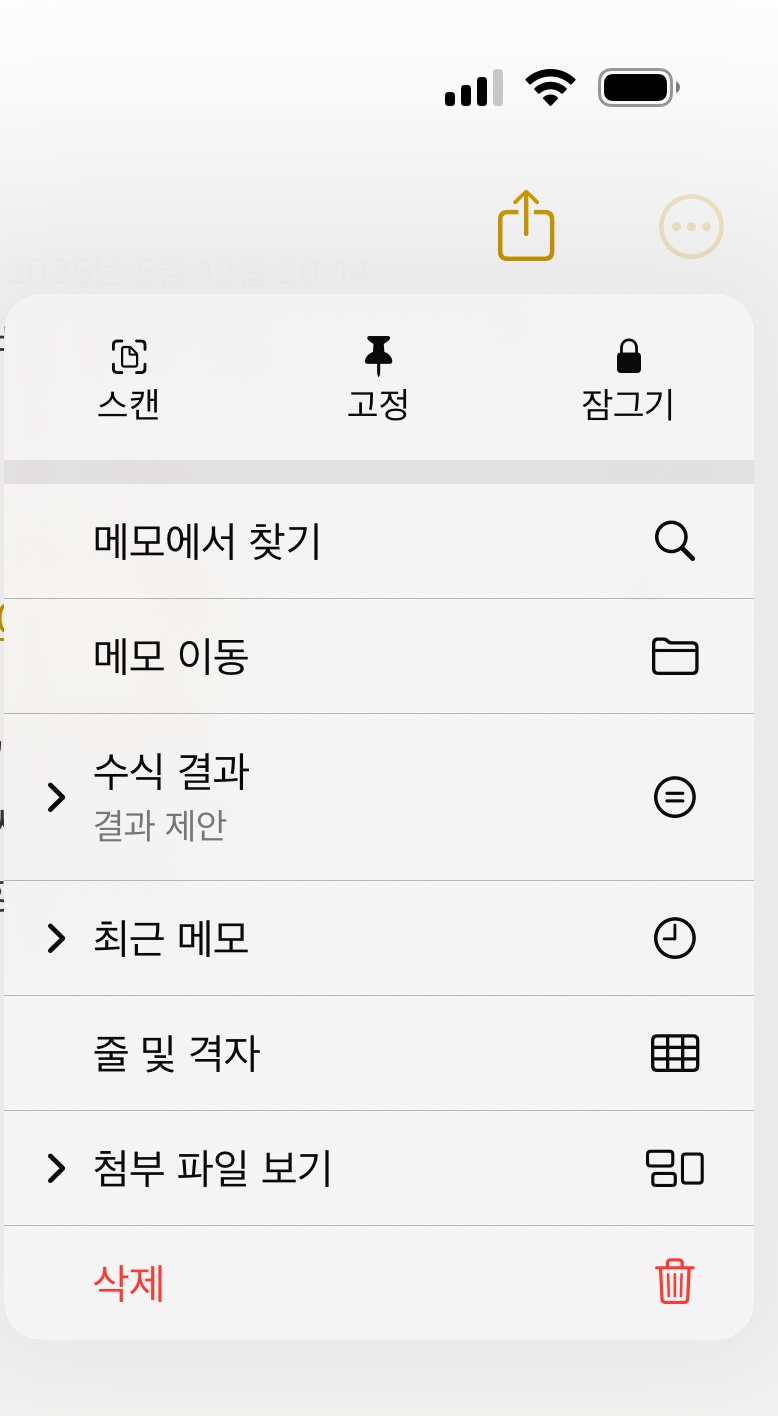This screenshot has height=1416, width=778.
Task: Expand the 최근 메모 list
Action: [x=378, y=938]
